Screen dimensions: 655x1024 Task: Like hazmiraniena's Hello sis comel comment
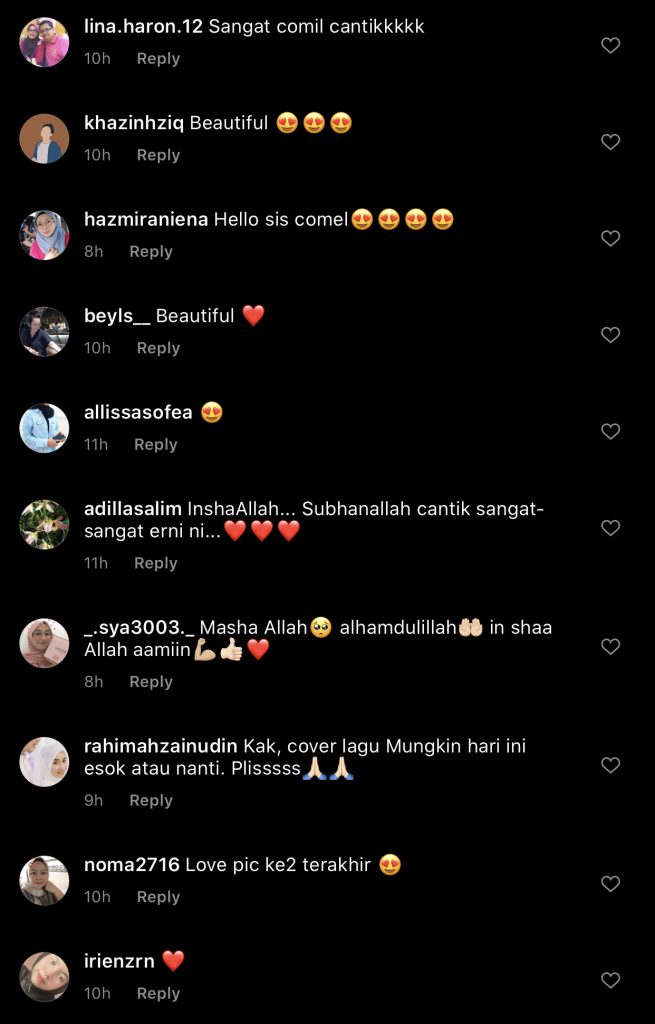tap(610, 238)
